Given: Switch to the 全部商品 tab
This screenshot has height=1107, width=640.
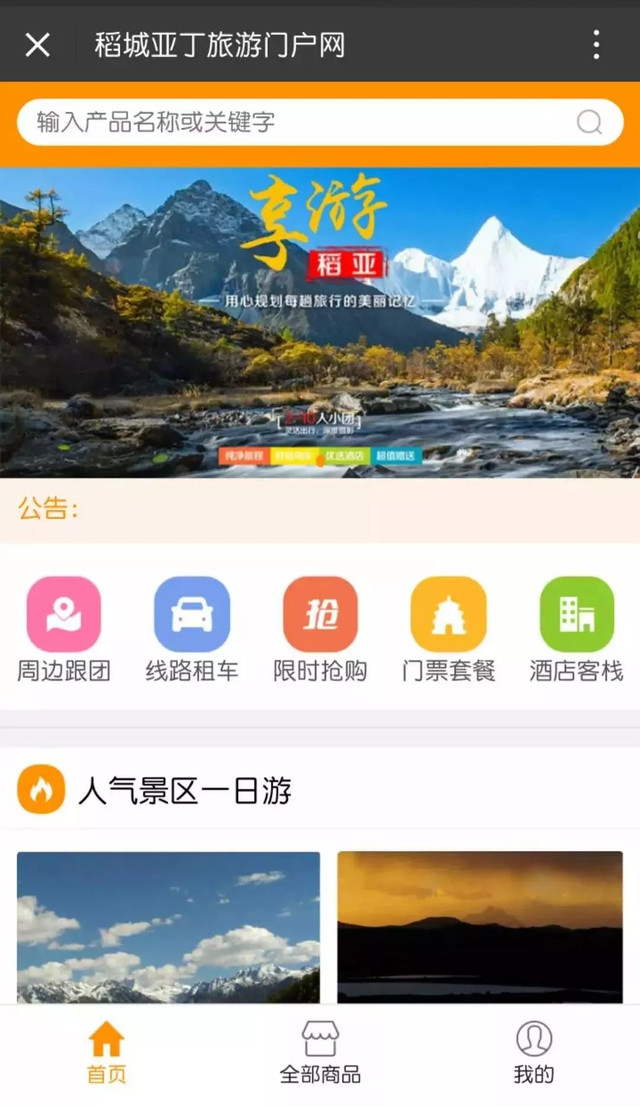Looking at the screenshot, I should tap(320, 1054).
